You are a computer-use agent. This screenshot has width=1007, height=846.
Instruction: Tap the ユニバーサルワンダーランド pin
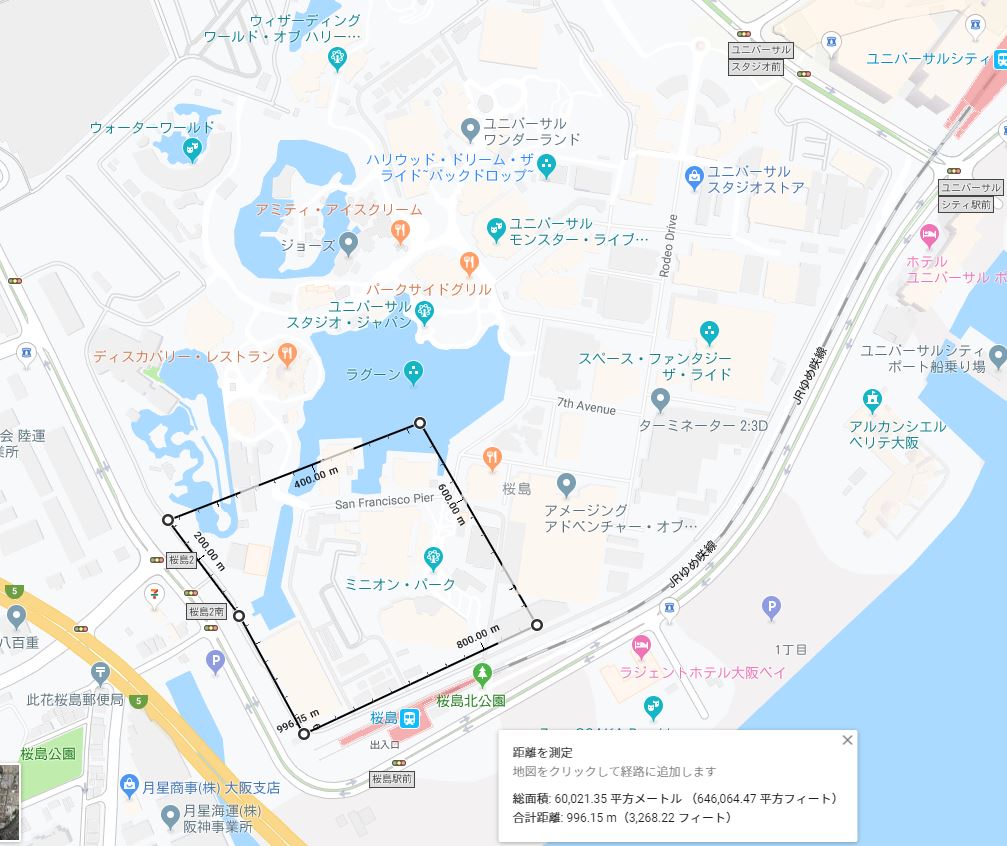click(x=471, y=128)
